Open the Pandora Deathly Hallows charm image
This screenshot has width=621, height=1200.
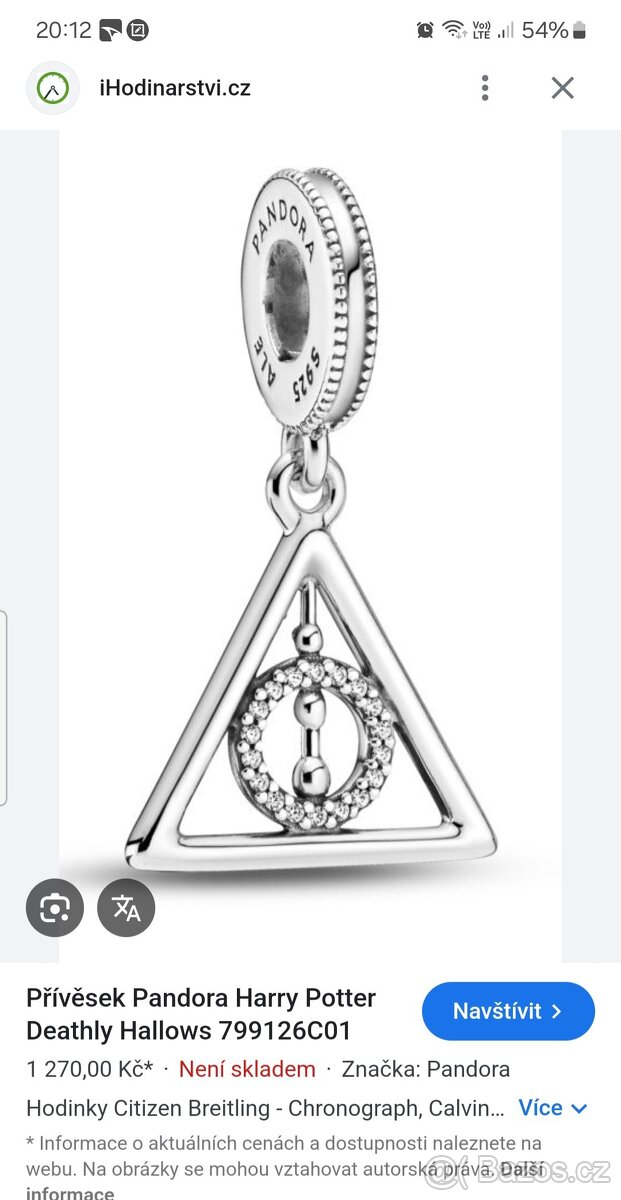[x=310, y=520]
